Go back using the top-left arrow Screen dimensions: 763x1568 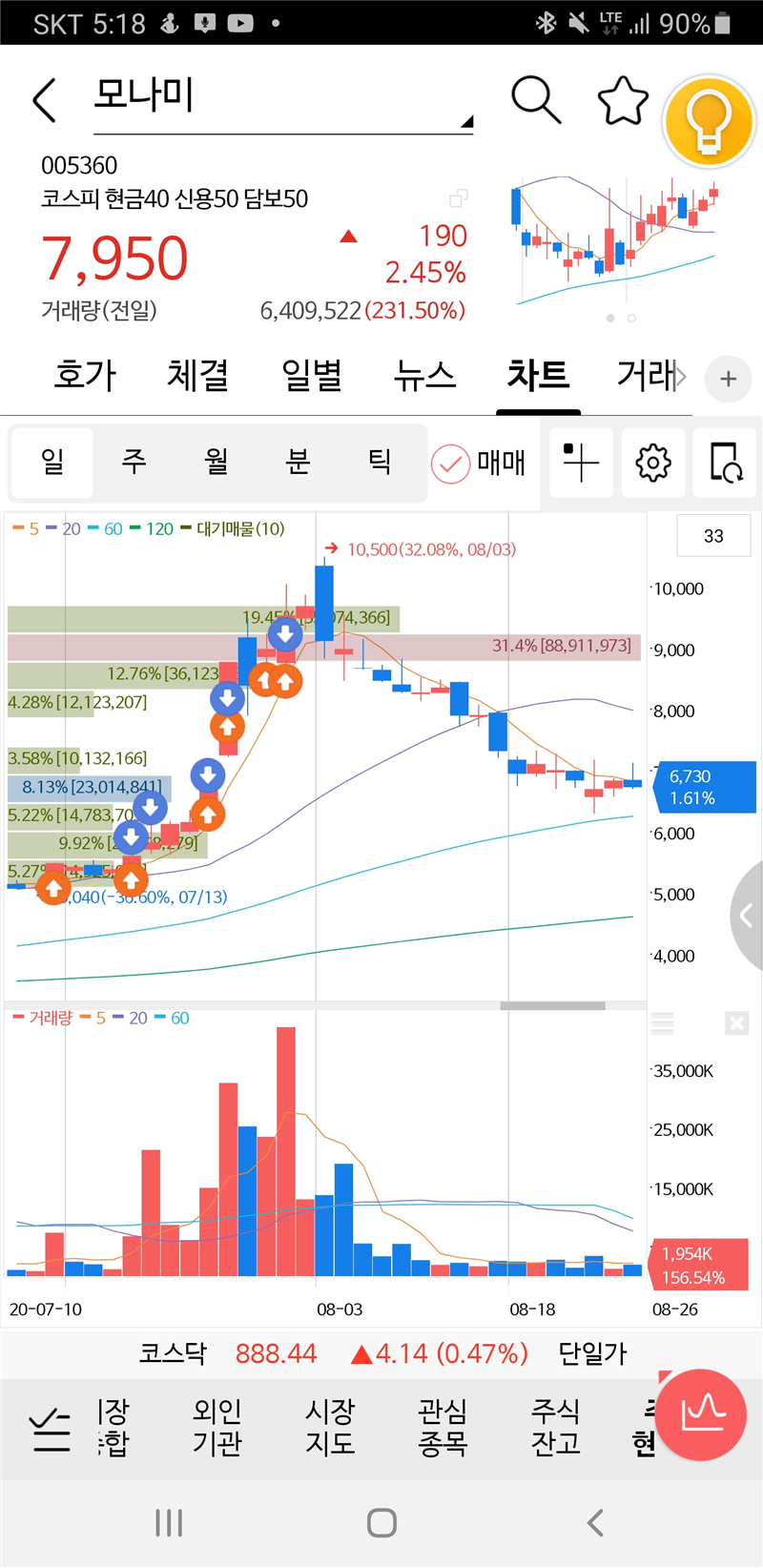[44, 100]
